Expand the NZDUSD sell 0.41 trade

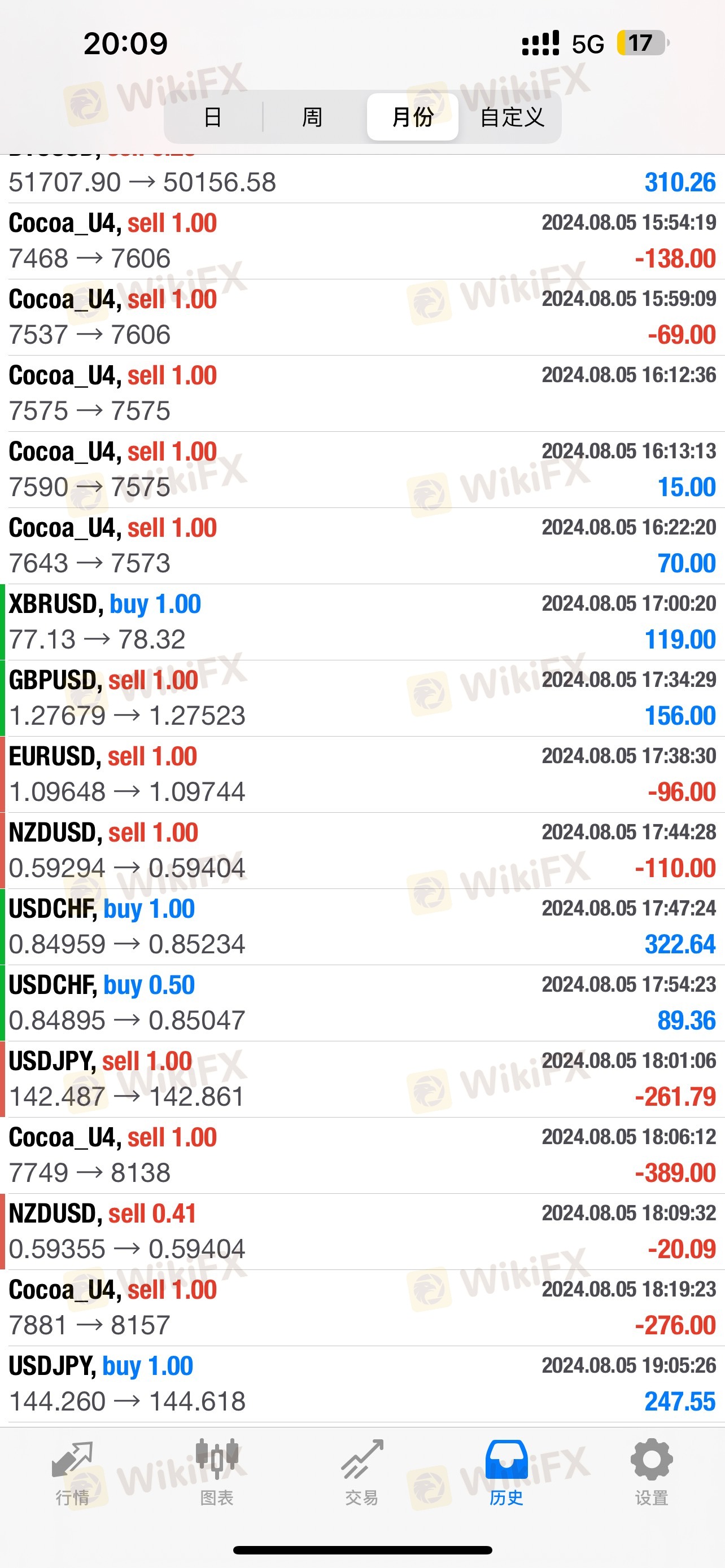[x=362, y=1232]
